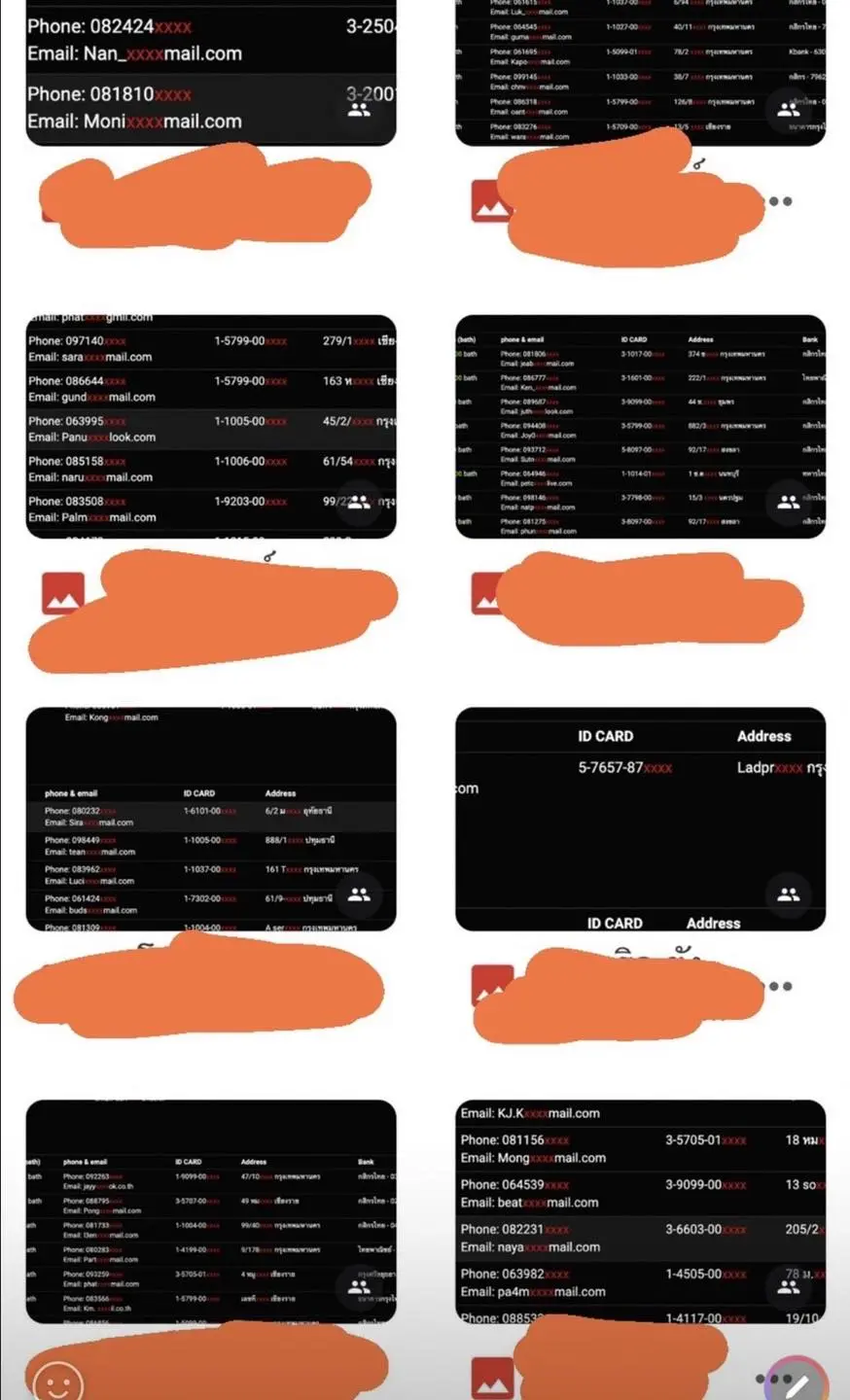The width and height of the screenshot is (850, 1400).
Task: Tap the smiley face icon
Action: coord(56,1382)
